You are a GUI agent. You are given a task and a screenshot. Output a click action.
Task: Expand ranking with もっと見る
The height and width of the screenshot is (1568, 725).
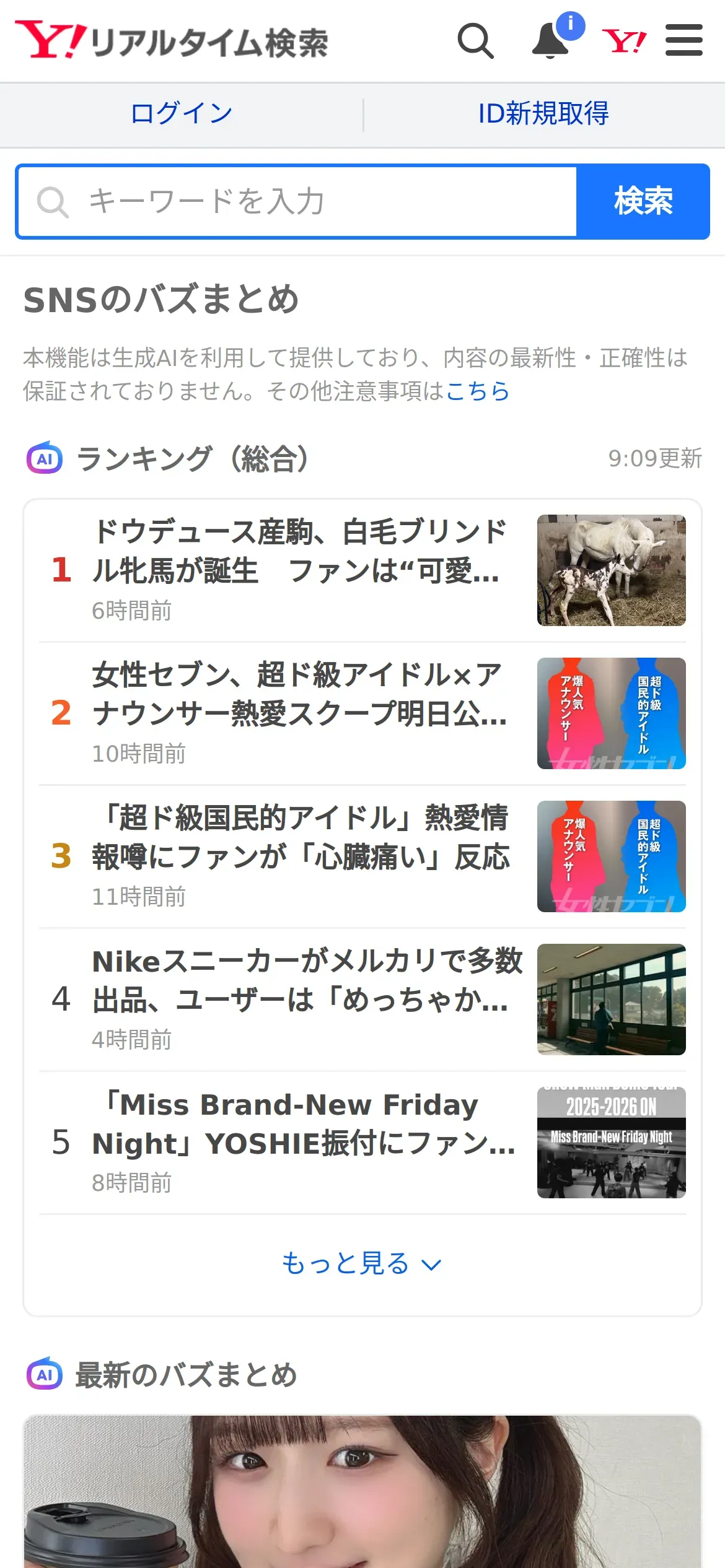pos(362,1264)
